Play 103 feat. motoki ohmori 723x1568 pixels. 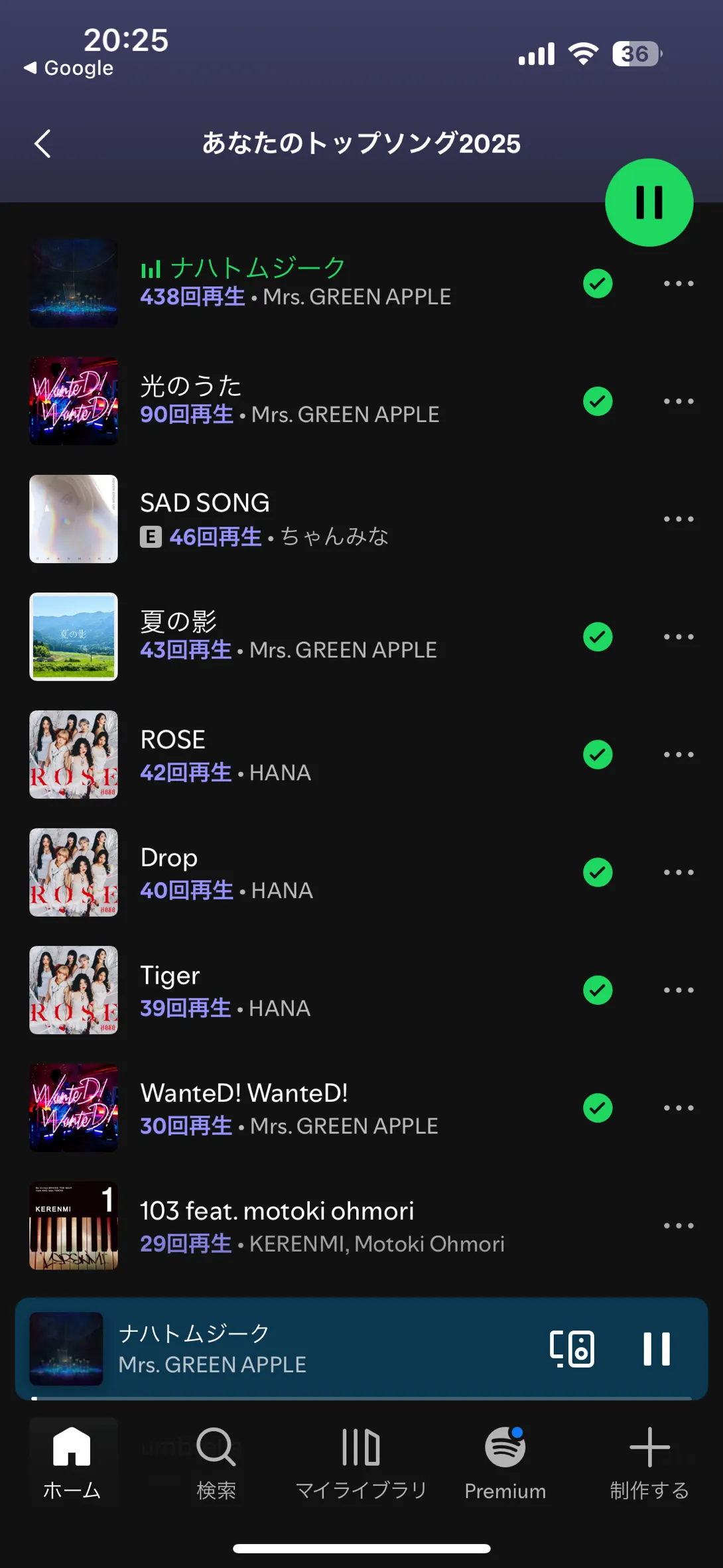(x=298, y=1226)
